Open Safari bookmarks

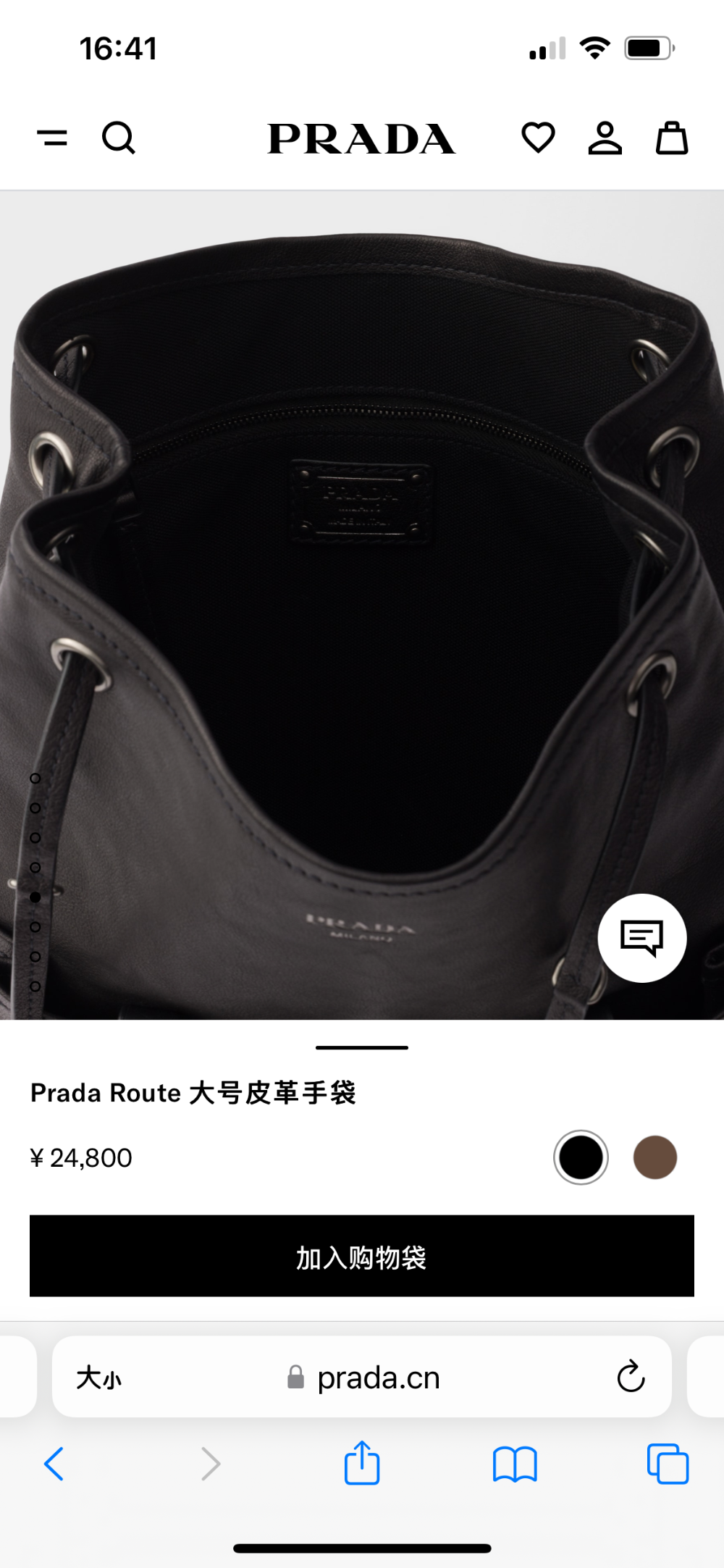click(515, 1464)
